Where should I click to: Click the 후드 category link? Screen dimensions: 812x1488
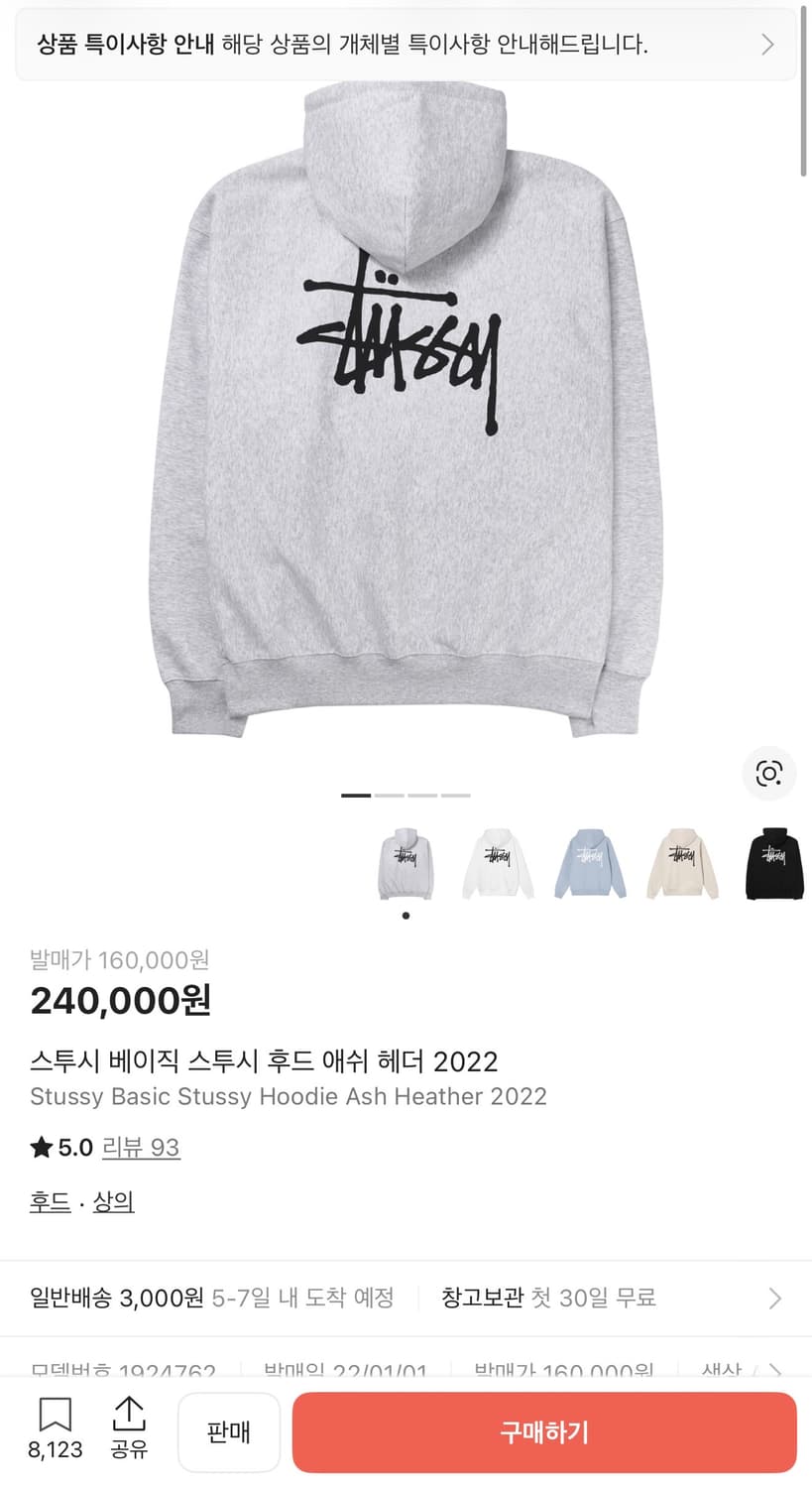(x=49, y=1201)
